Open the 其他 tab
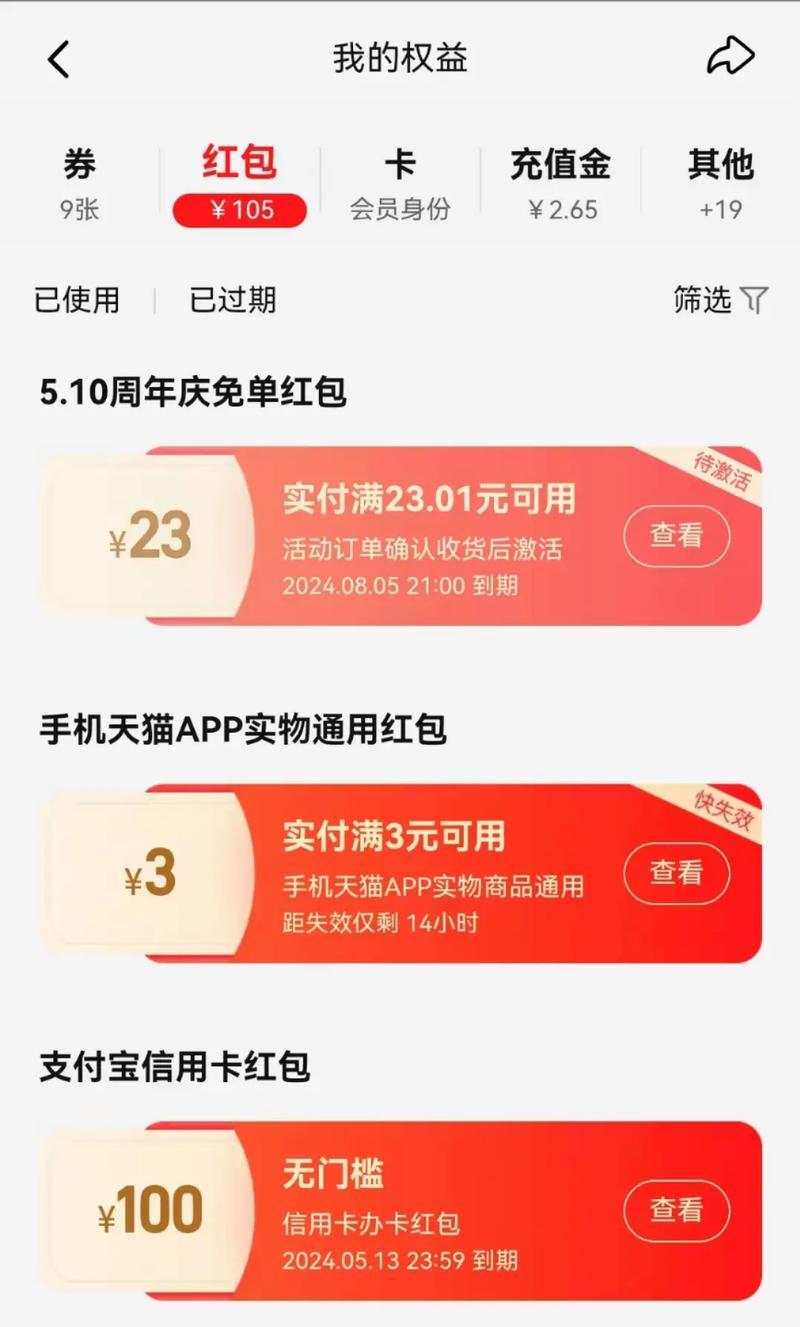Screen dimensions: 800x1327 pyautogui.click(x=720, y=185)
